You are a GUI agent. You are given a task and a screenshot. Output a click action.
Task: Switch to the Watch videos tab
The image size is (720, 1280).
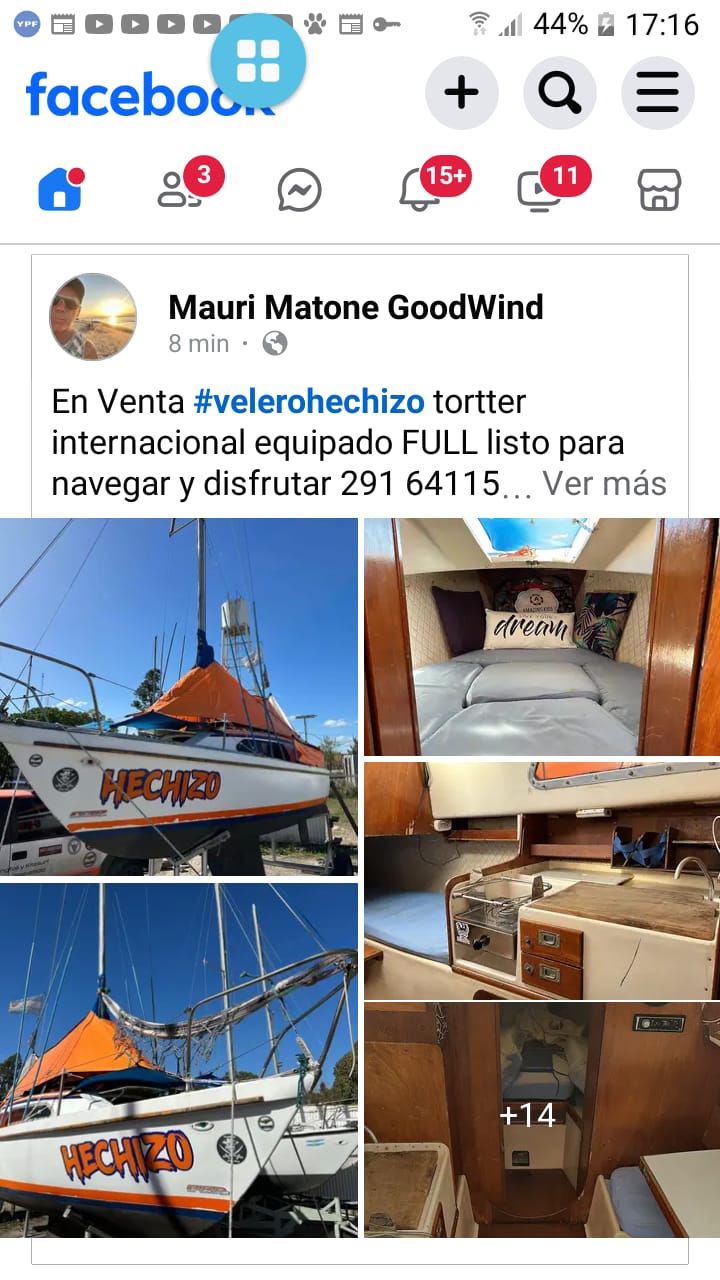[x=540, y=189]
